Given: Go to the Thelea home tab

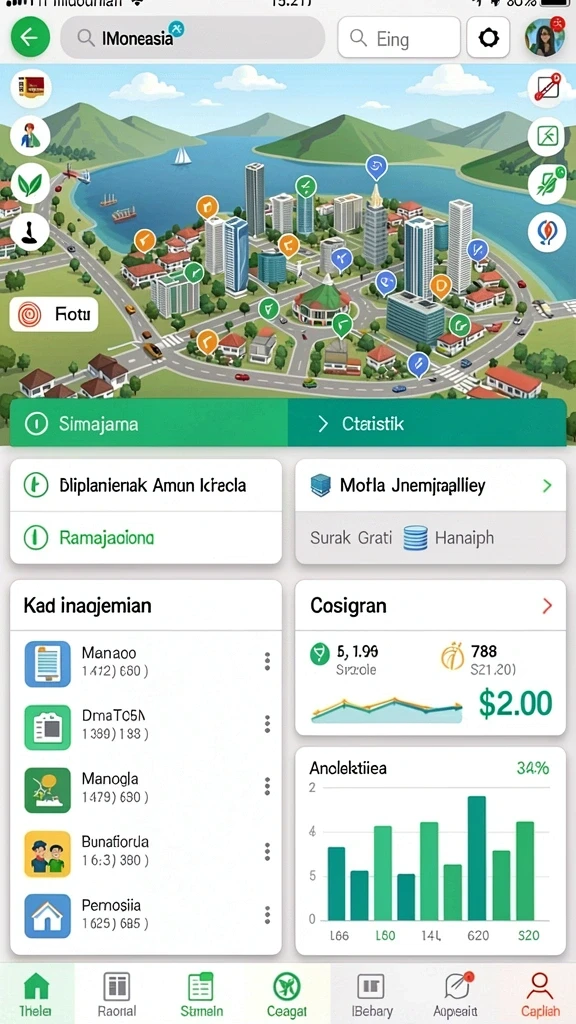Looking at the screenshot, I should pos(37,994).
